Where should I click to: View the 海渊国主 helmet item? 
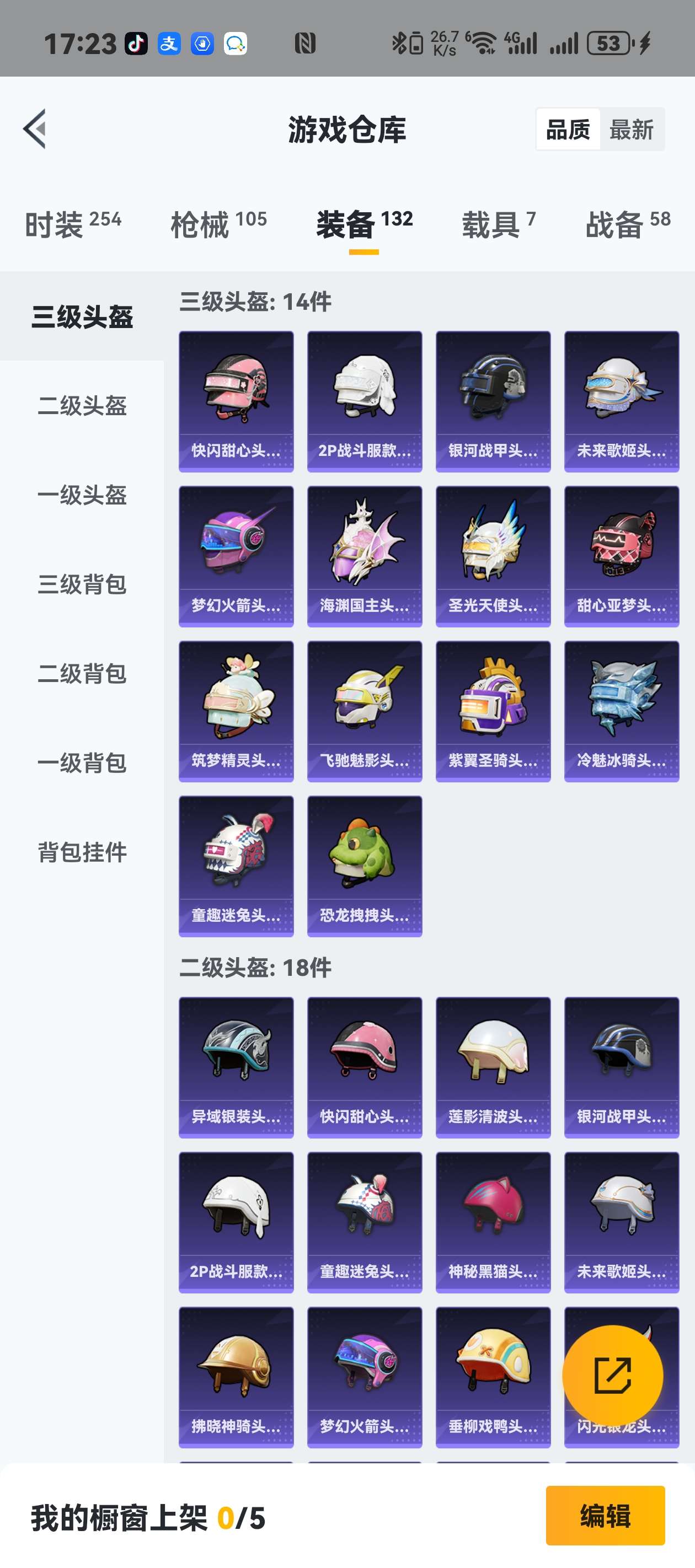364,556
